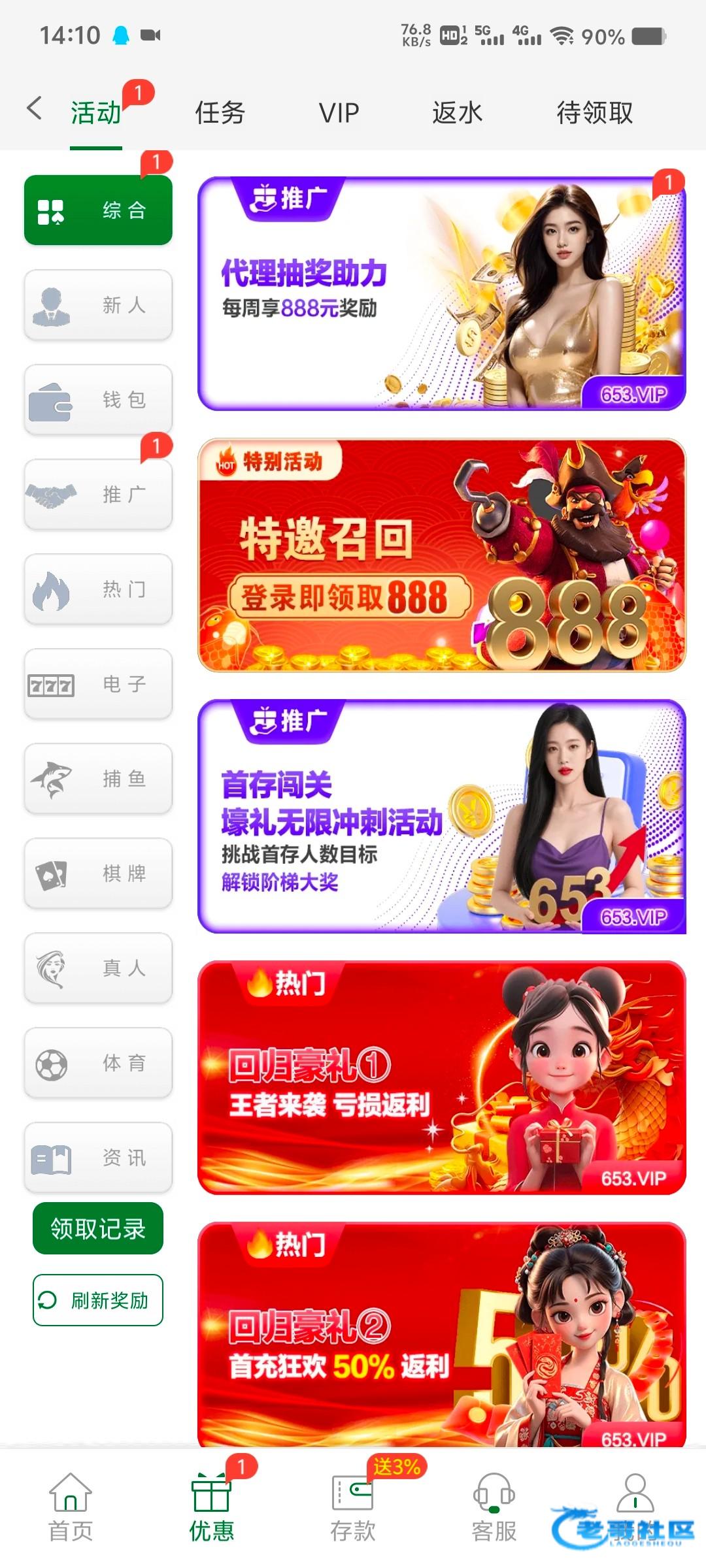Select the 新人 category
Image resolution: width=706 pixels, height=1568 pixels.
(x=98, y=304)
